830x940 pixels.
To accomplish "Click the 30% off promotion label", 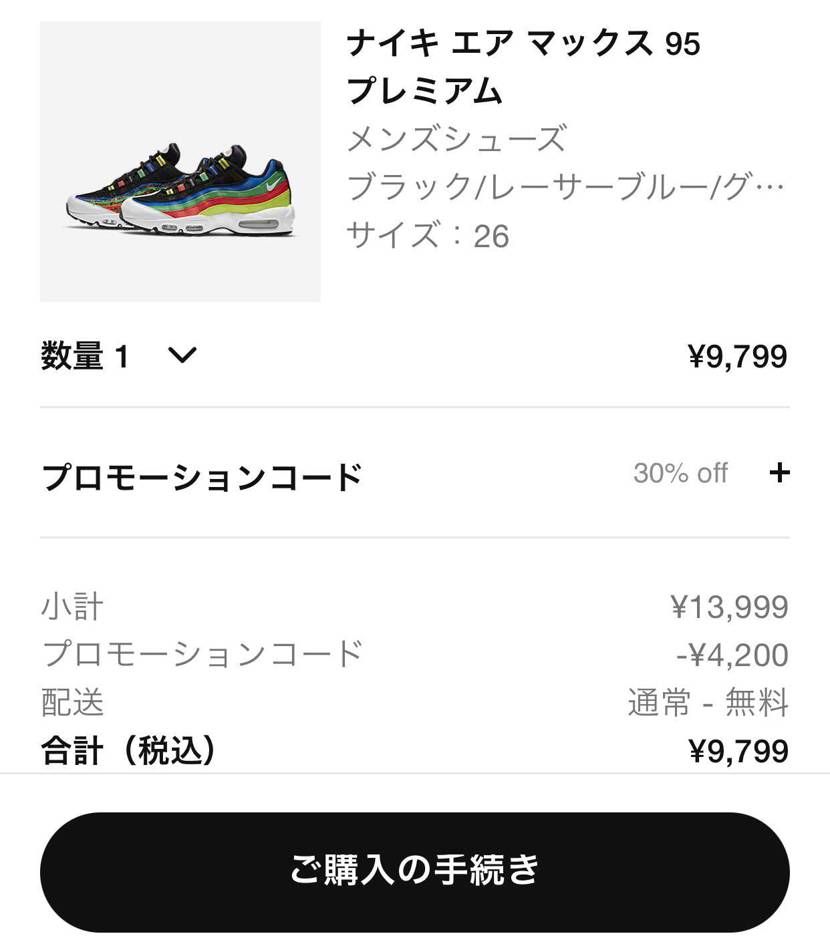I will (x=680, y=473).
